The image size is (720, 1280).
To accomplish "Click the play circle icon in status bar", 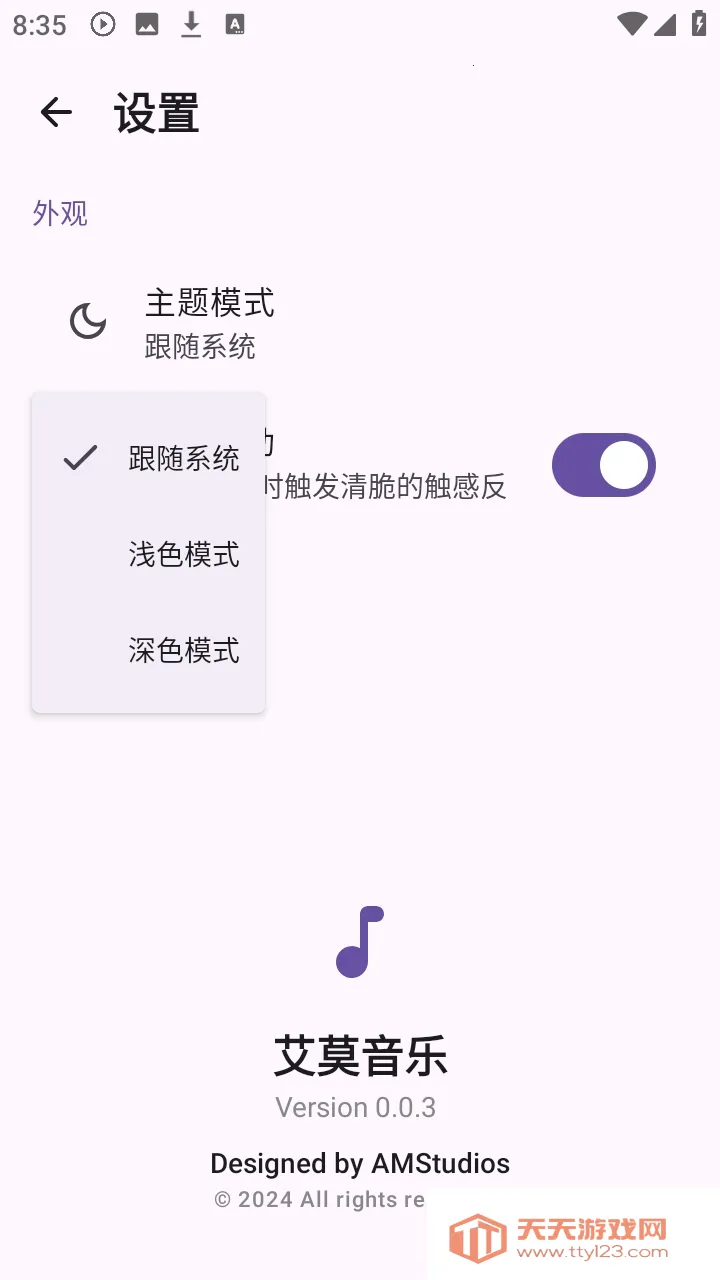I will [x=102, y=24].
